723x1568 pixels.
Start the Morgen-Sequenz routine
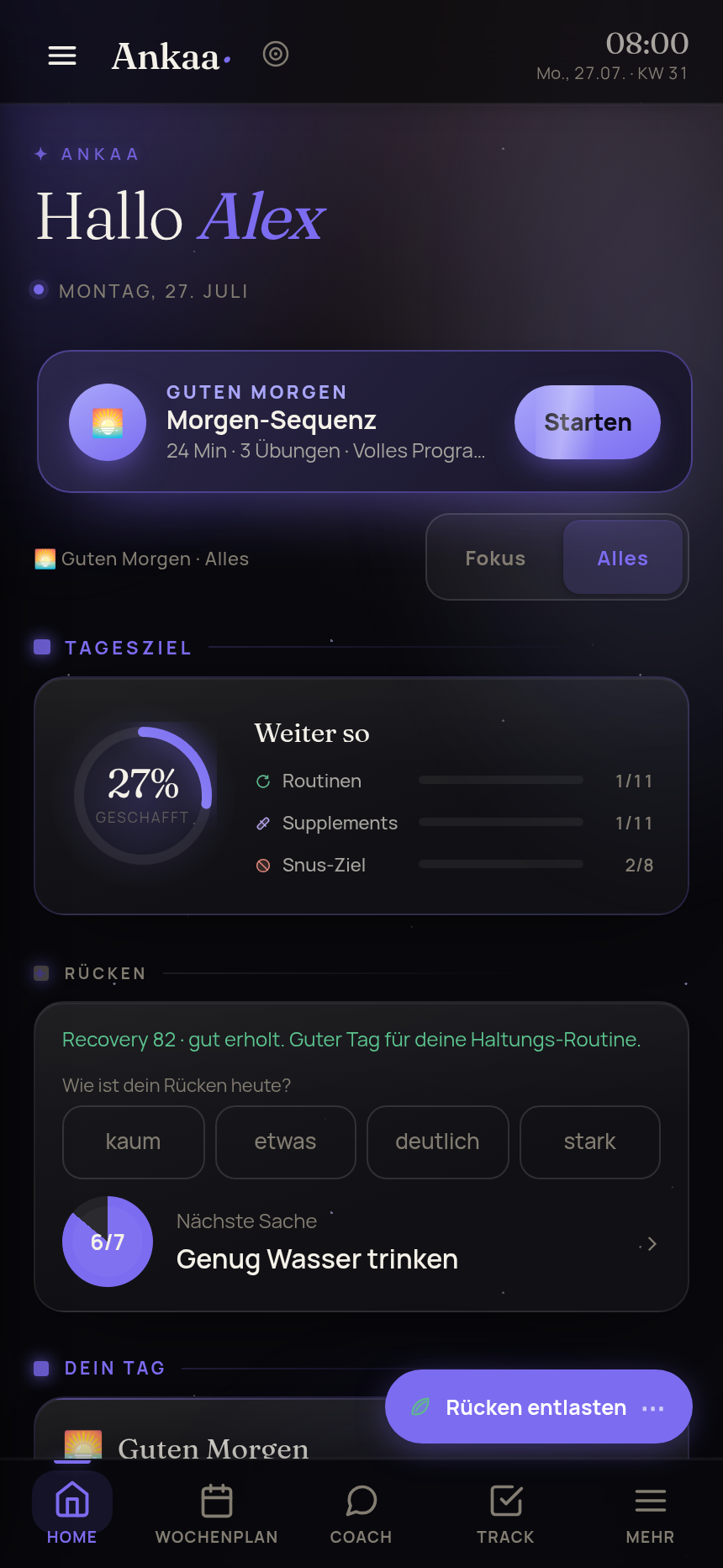pyautogui.click(x=588, y=422)
